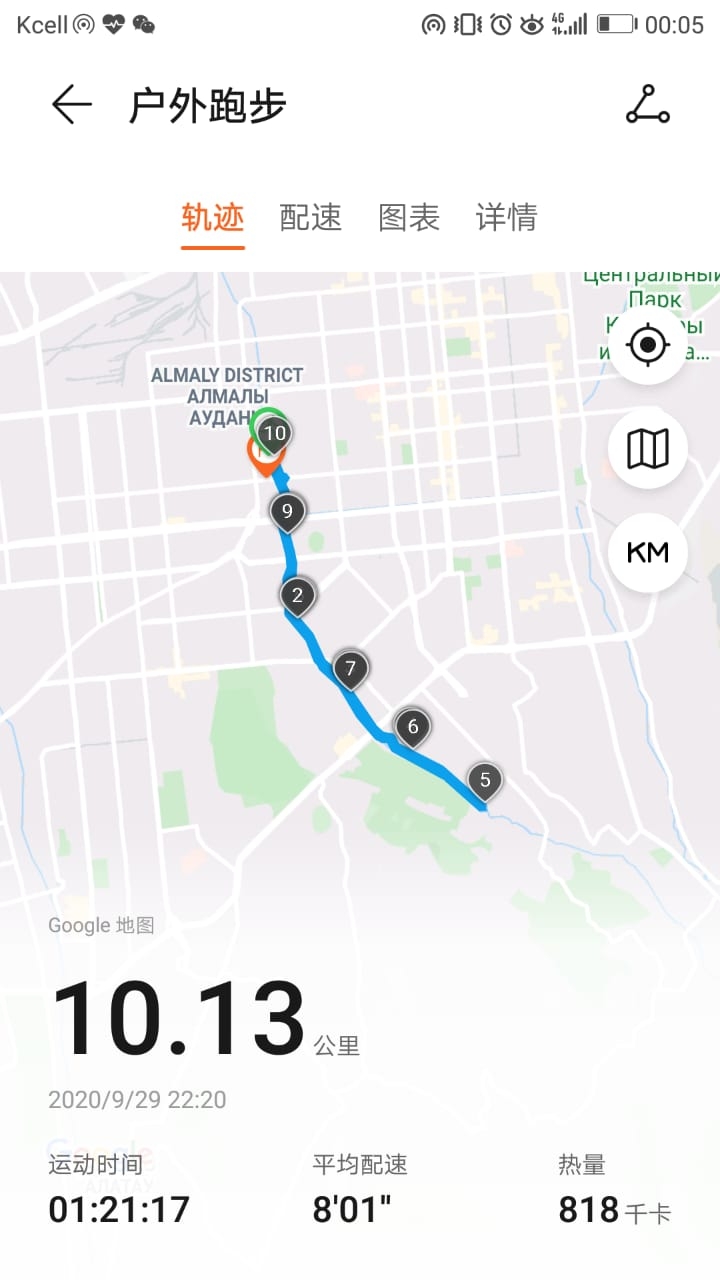Toggle the KM distance markers
The image size is (720, 1280).
pyautogui.click(x=647, y=552)
